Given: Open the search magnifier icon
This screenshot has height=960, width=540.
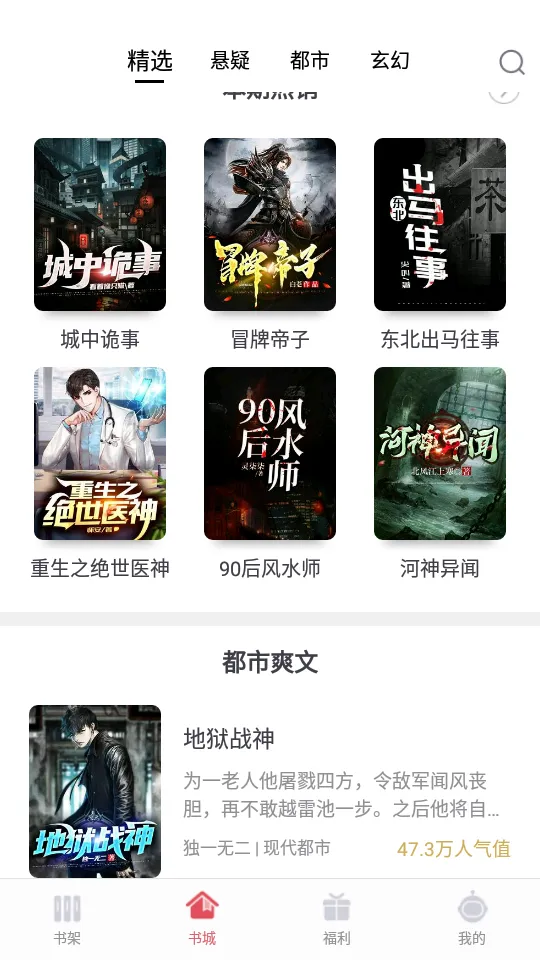Looking at the screenshot, I should pos(512,62).
